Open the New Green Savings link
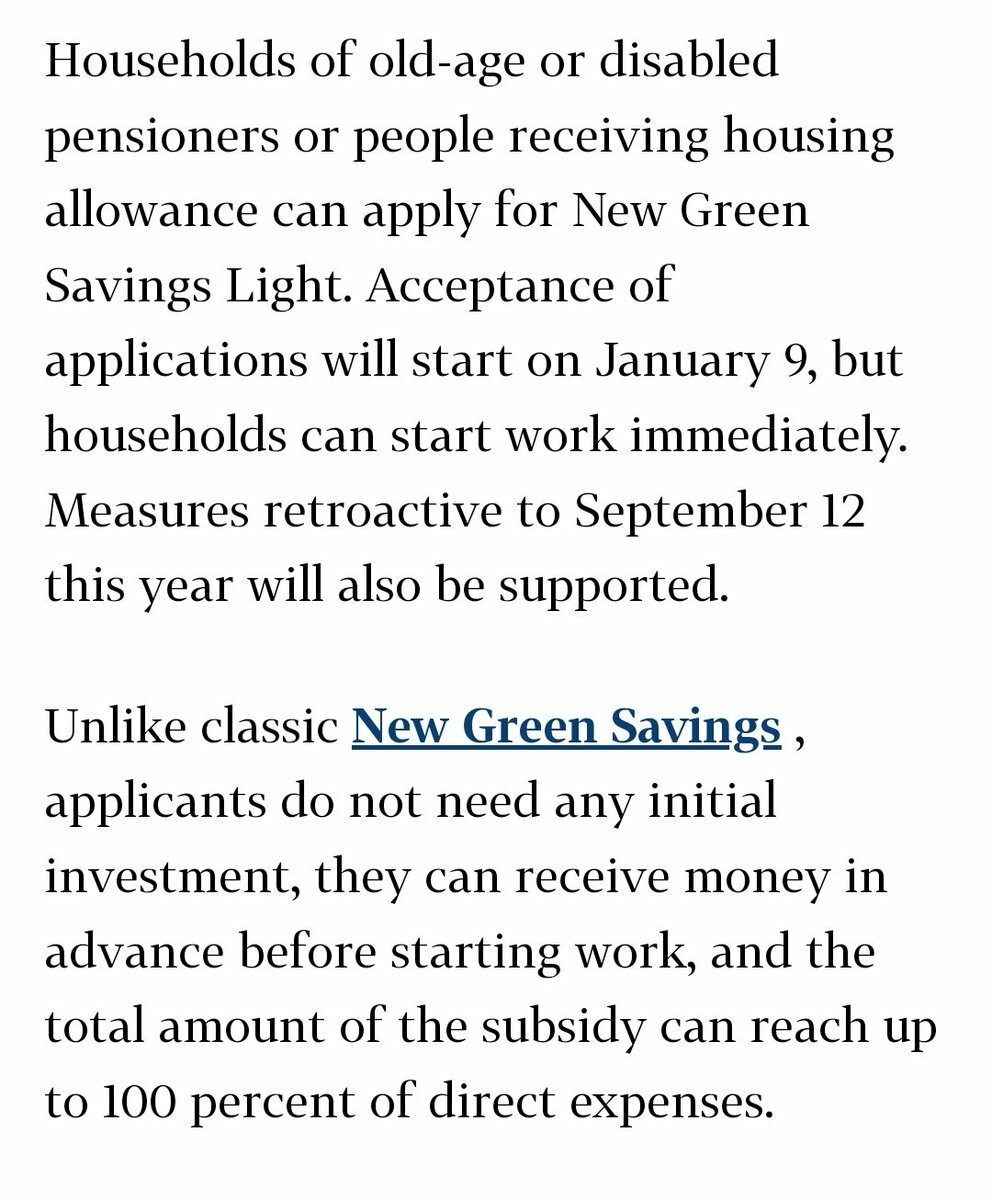The height and width of the screenshot is (1200, 992). pyautogui.click(x=565, y=727)
